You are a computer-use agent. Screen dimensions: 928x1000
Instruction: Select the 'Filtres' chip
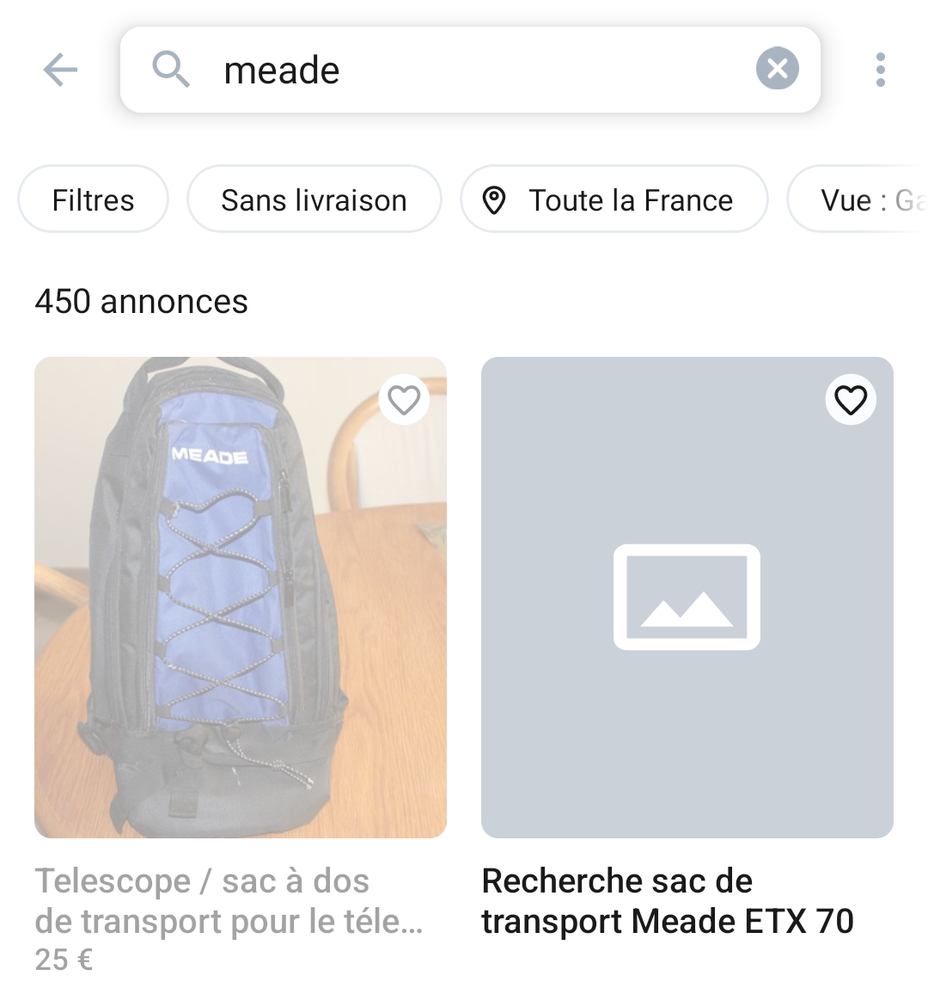click(x=92, y=200)
